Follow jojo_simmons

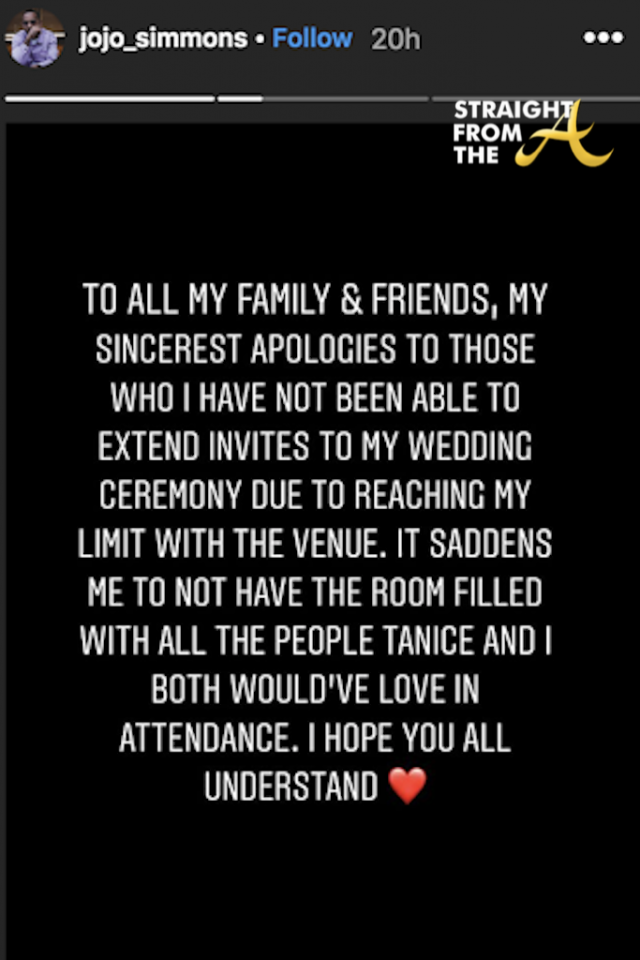click(312, 39)
